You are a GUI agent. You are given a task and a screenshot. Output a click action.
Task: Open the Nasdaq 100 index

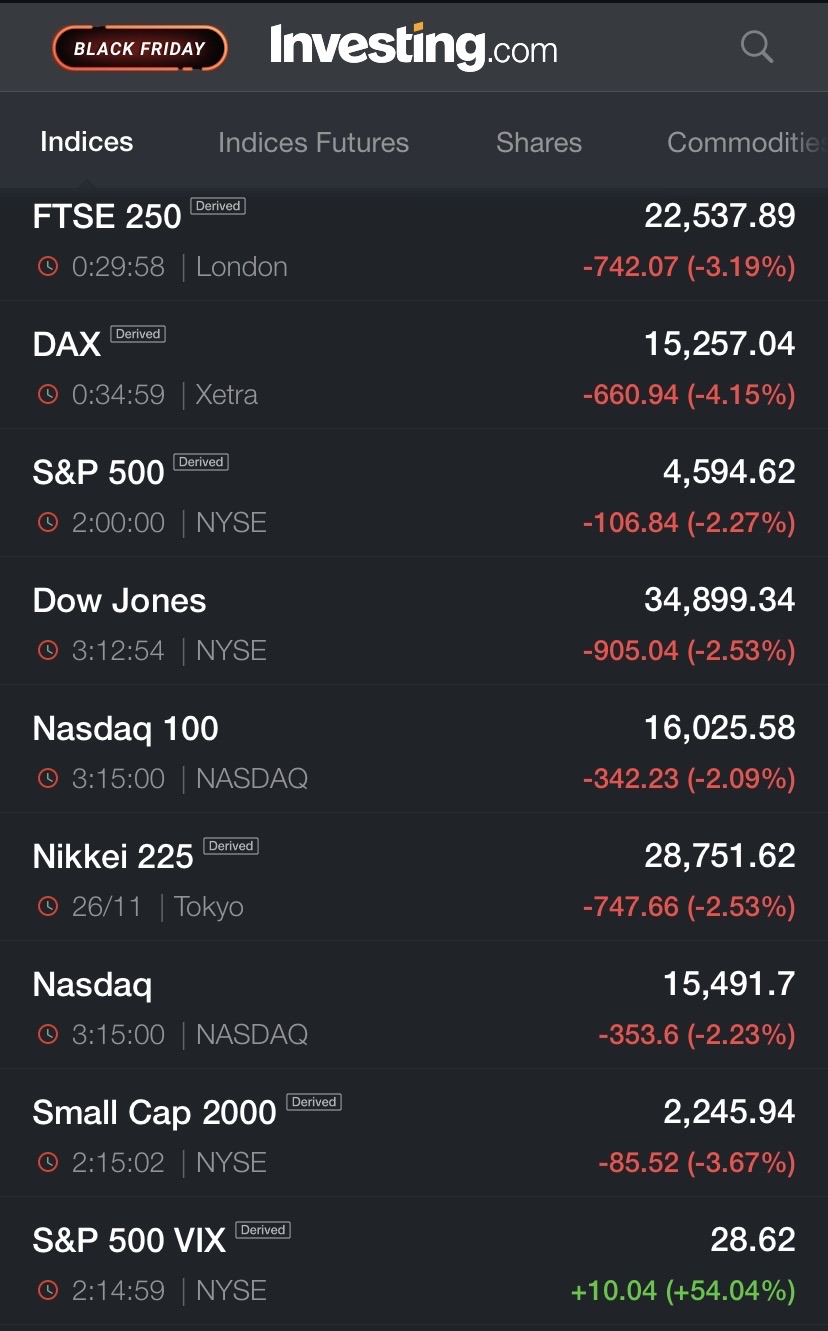point(414,749)
